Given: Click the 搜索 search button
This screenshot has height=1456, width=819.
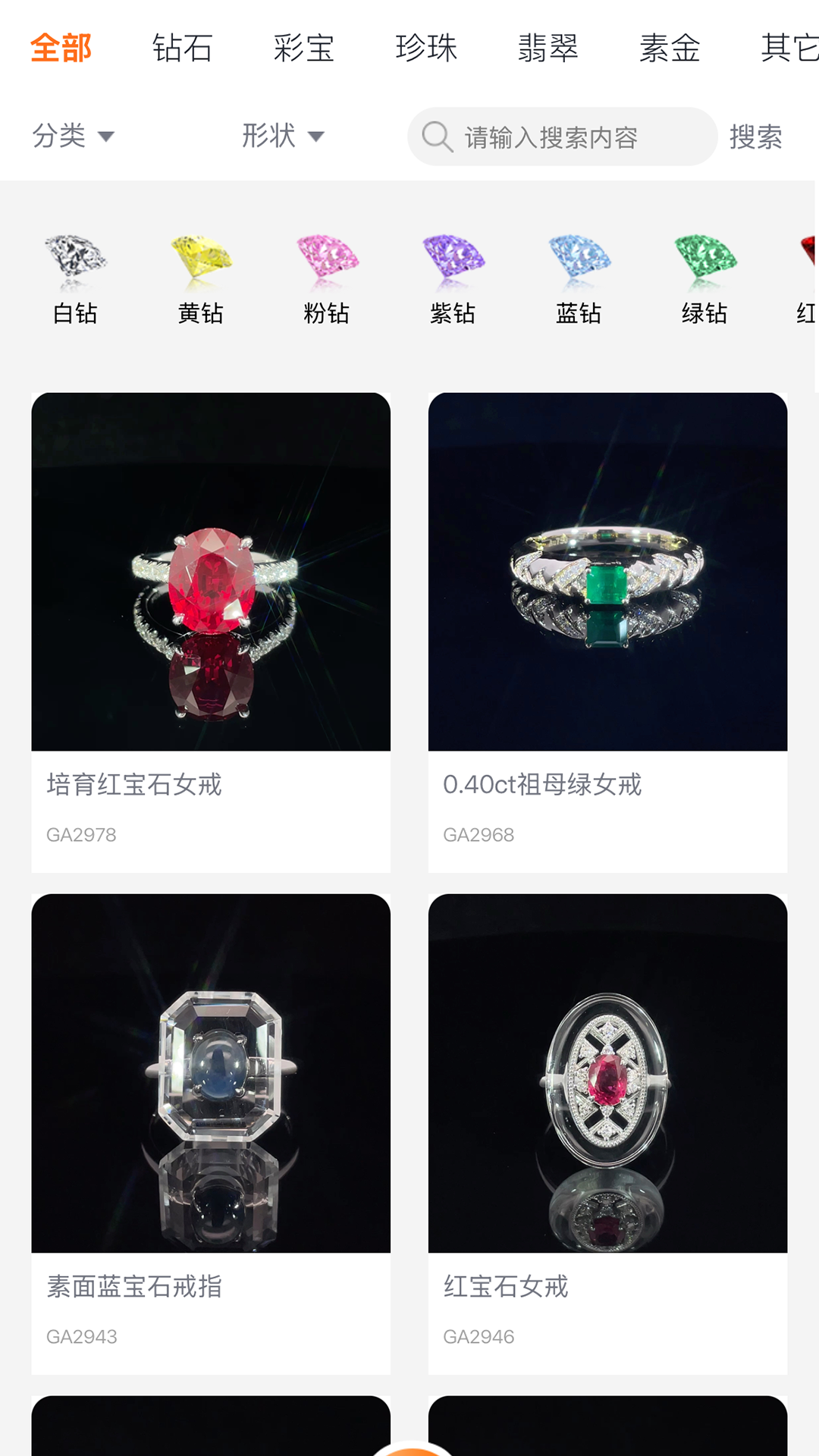Looking at the screenshot, I should (757, 136).
